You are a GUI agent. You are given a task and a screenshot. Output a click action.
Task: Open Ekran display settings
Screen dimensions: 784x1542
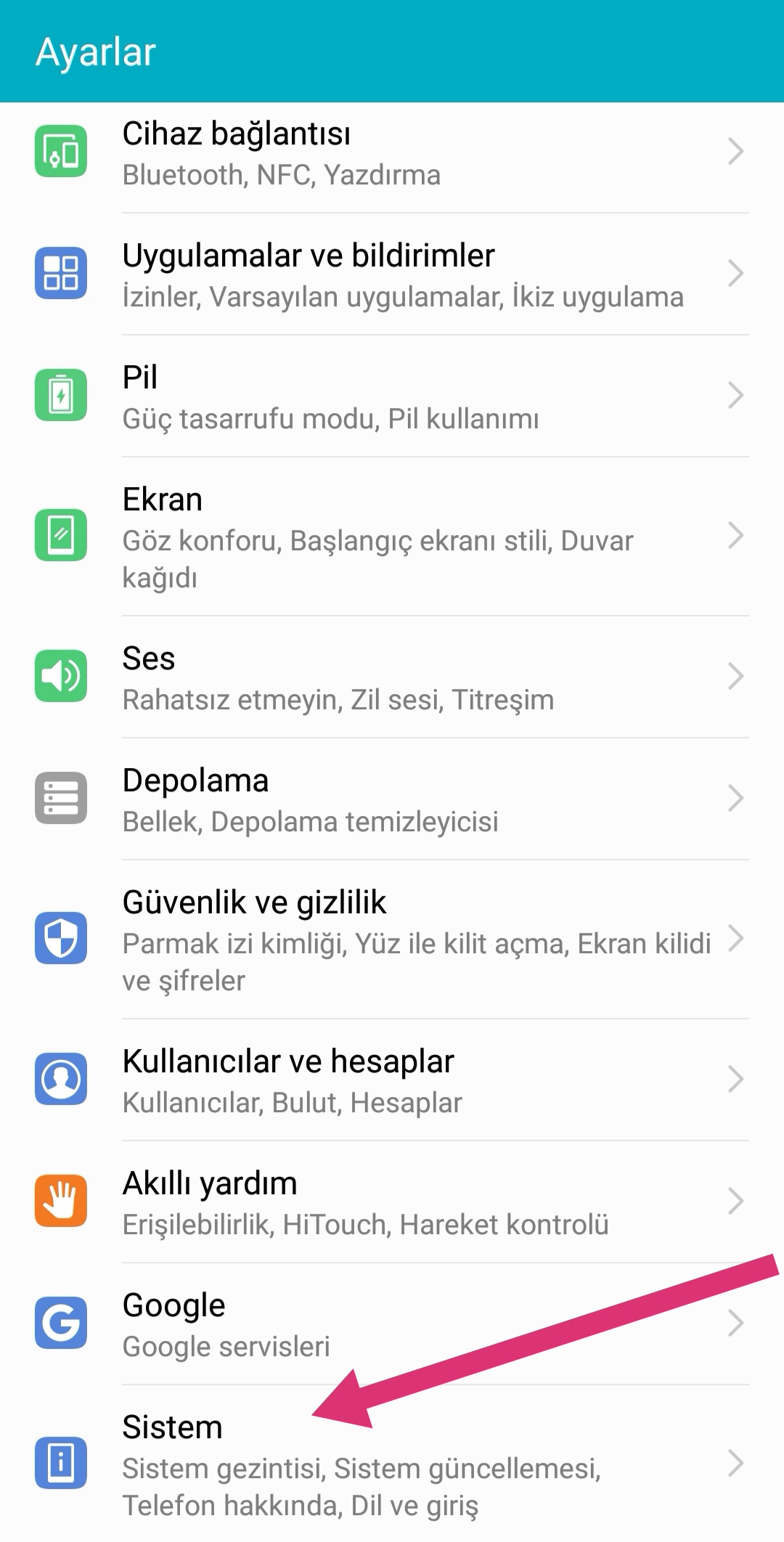click(392, 537)
